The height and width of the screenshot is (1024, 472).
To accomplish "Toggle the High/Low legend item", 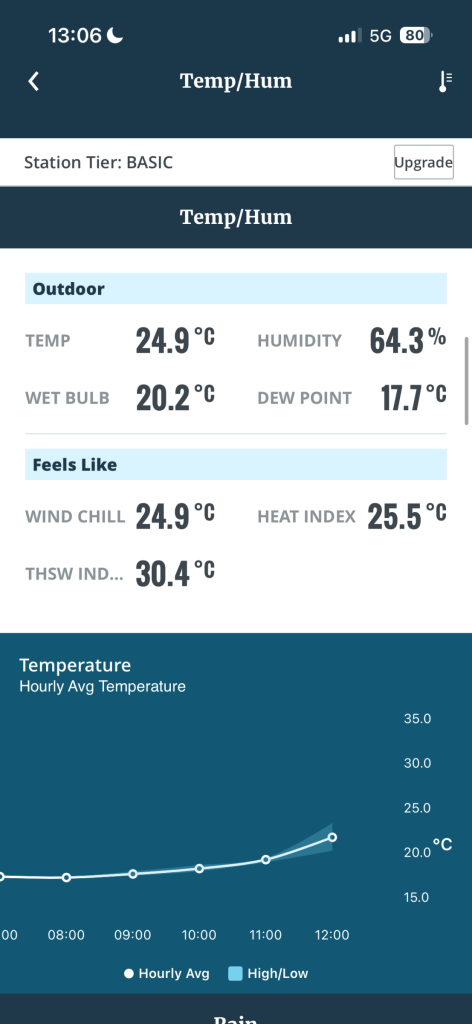I will (x=268, y=974).
